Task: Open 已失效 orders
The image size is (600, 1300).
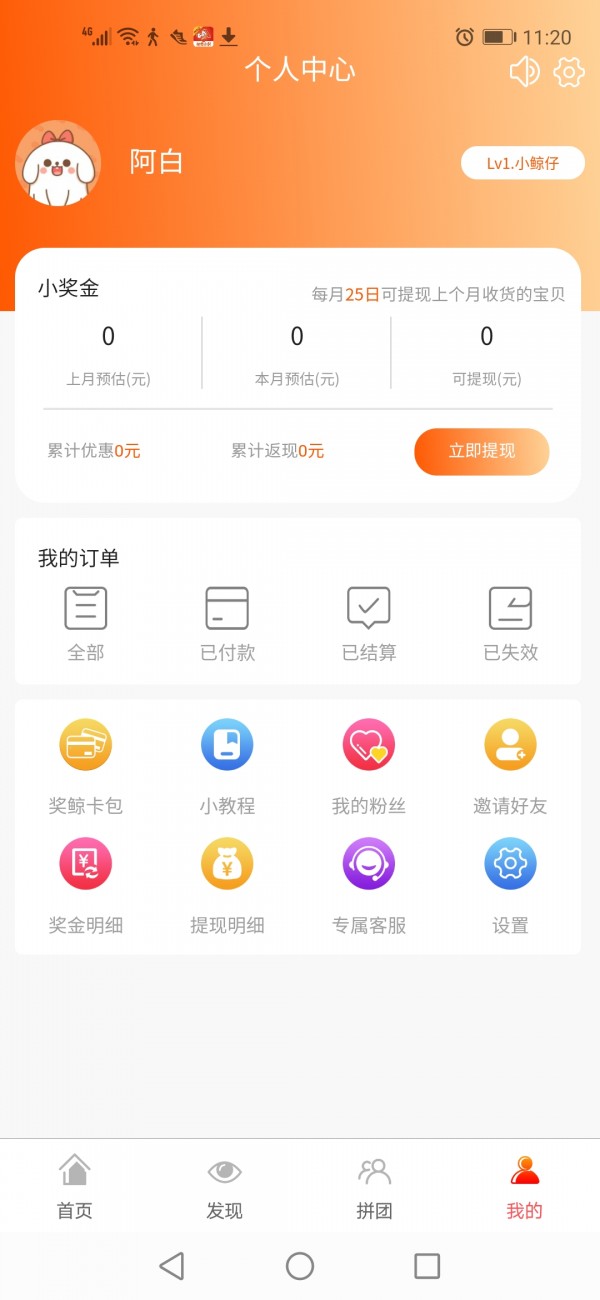Action: coord(510,623)
